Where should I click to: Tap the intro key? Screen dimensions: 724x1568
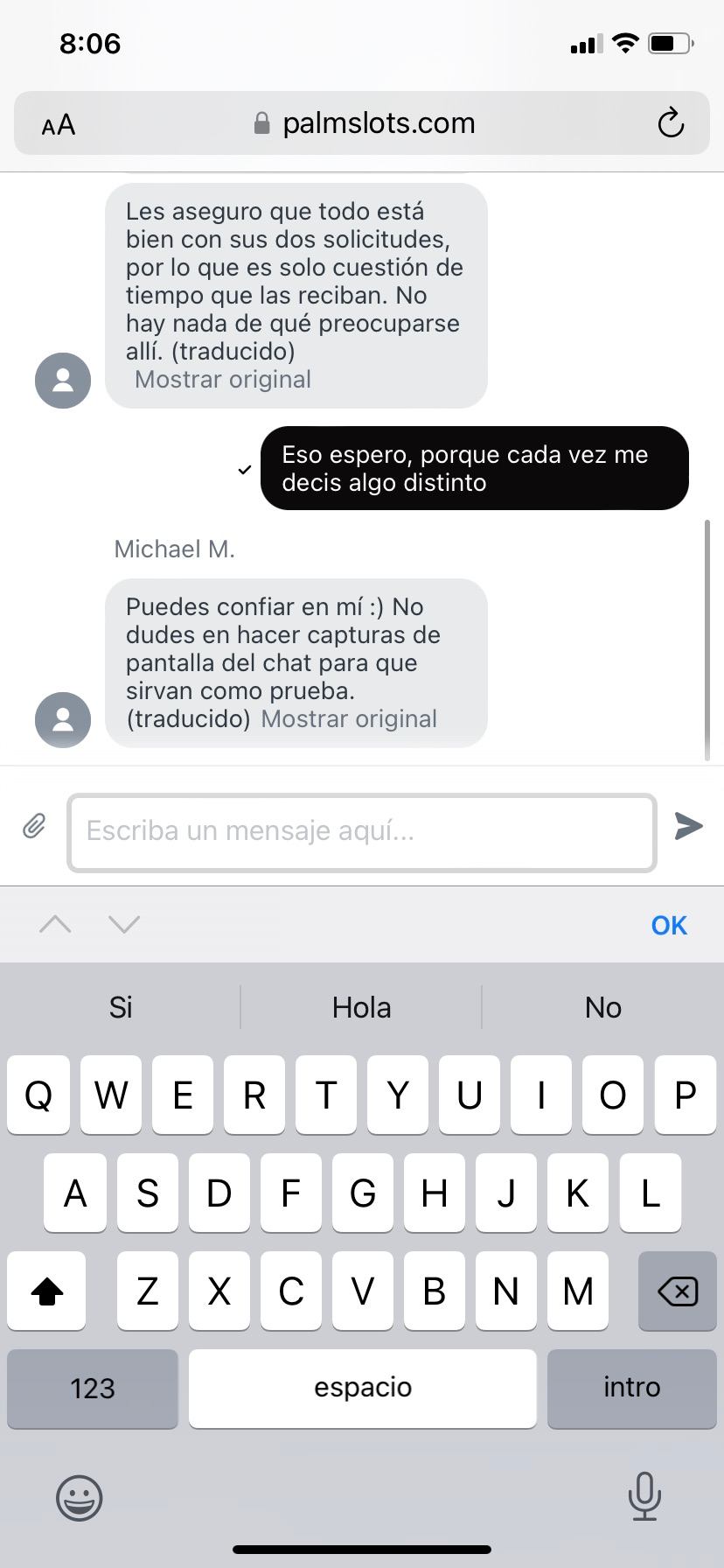tap(631, 1388)
